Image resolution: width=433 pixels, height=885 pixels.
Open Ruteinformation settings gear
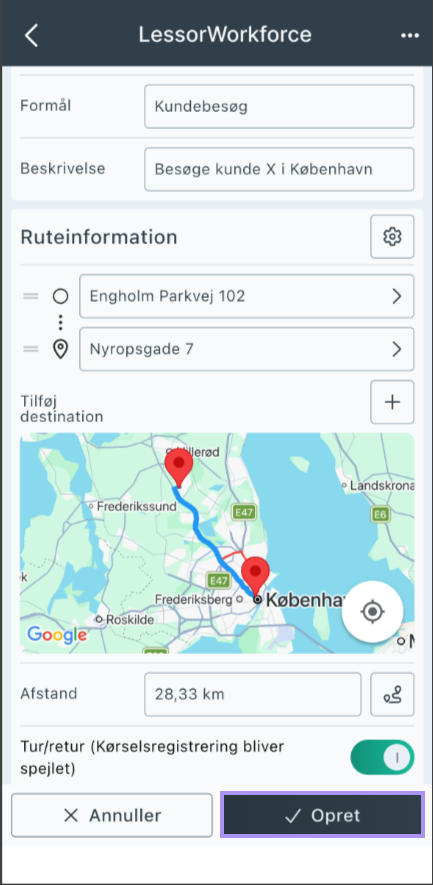pyautogui.click(x=392, y=236)
